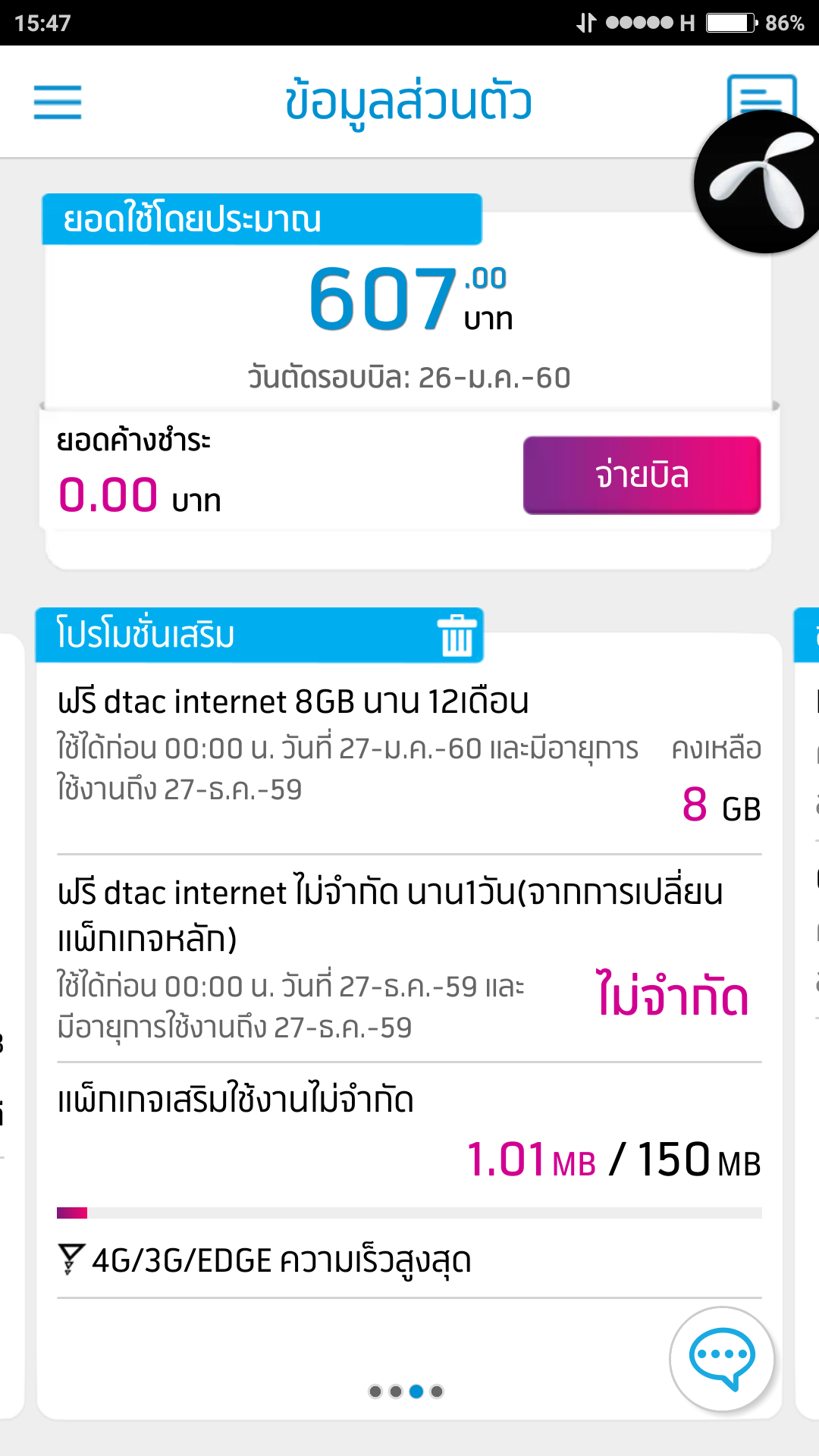Image resolution: width=819 pixels, height=1456 pixels.
Task: Tap the trash icon on โปรโมชั่นเสริม
Action: click(457, 635)
